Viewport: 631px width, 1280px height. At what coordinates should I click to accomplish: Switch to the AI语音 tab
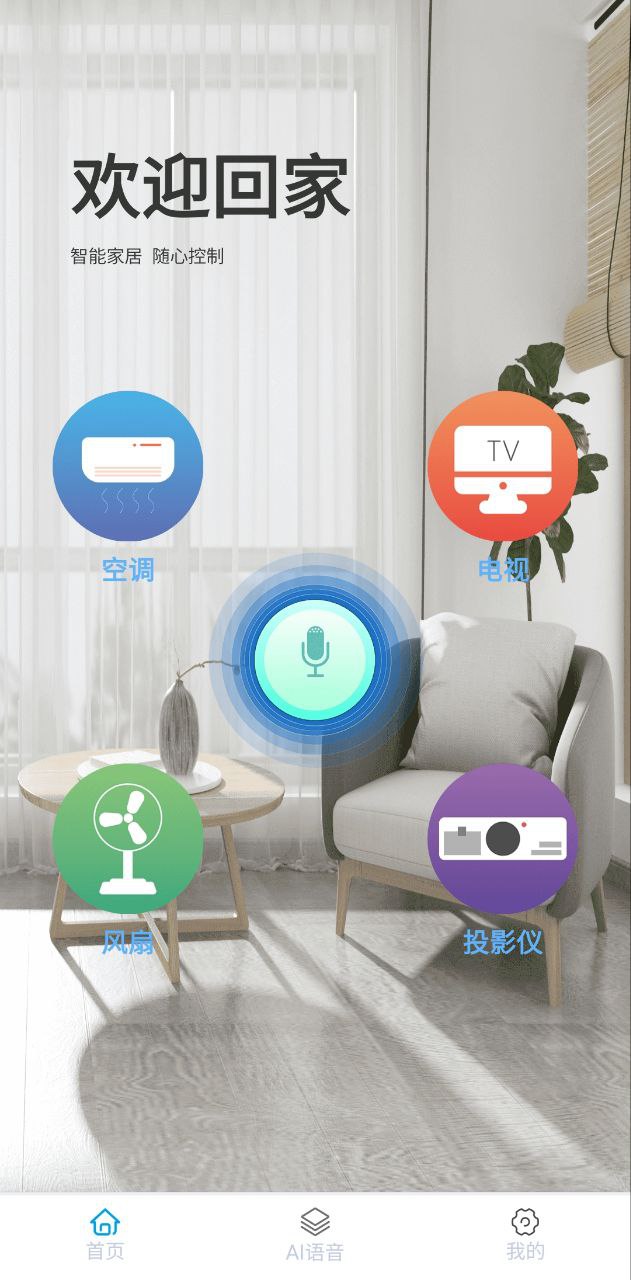tap(315, 1234)
